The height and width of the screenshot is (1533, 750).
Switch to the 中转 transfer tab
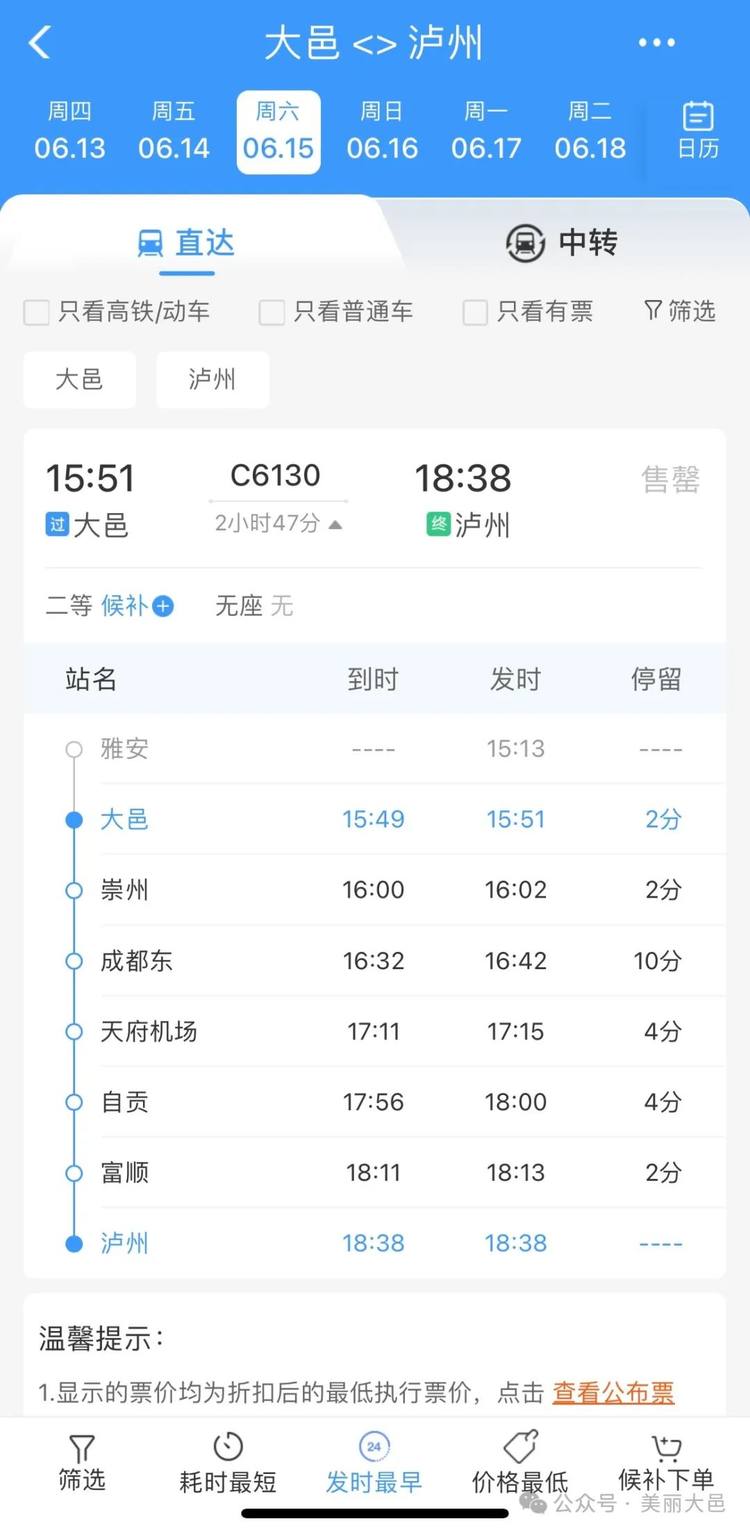coord(562,243)
